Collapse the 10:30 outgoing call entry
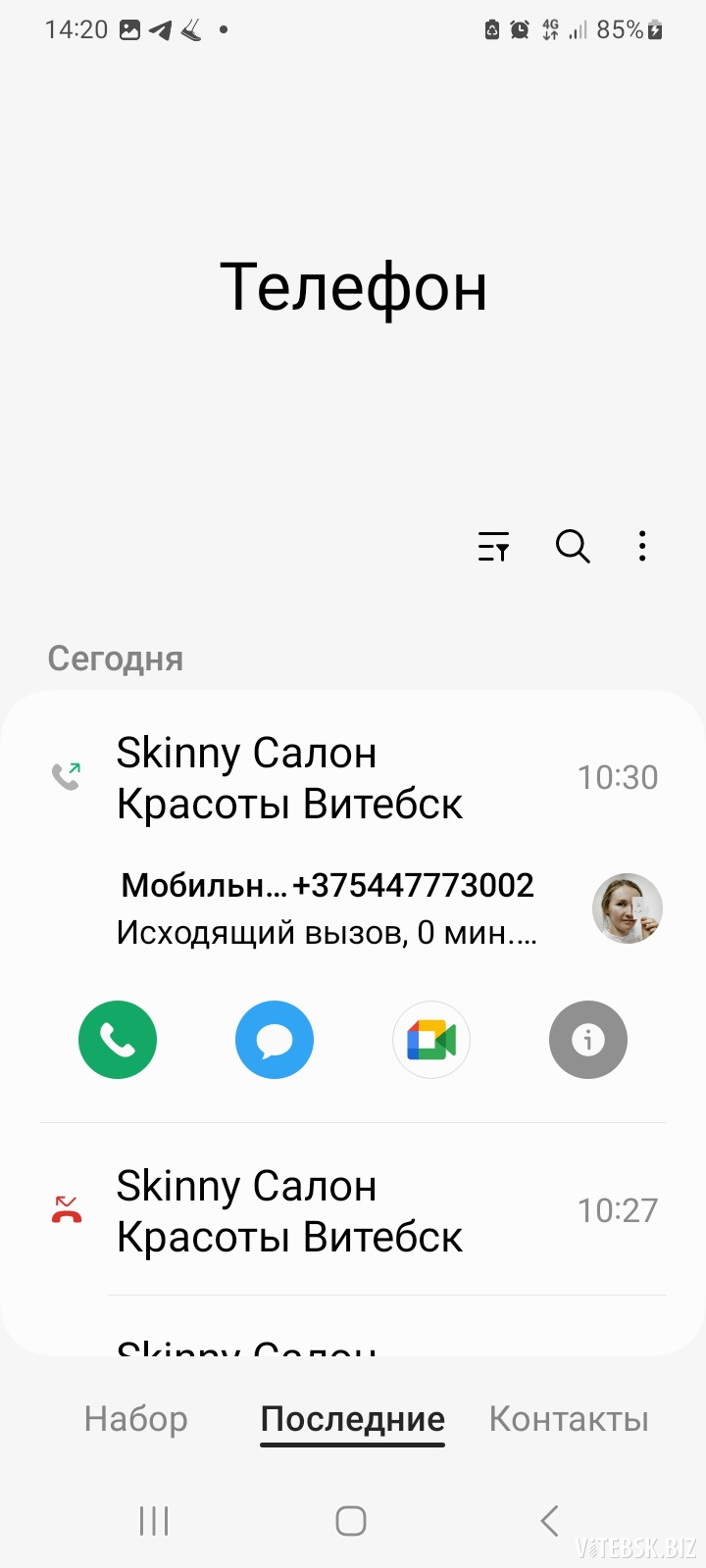 click(353, 778)
